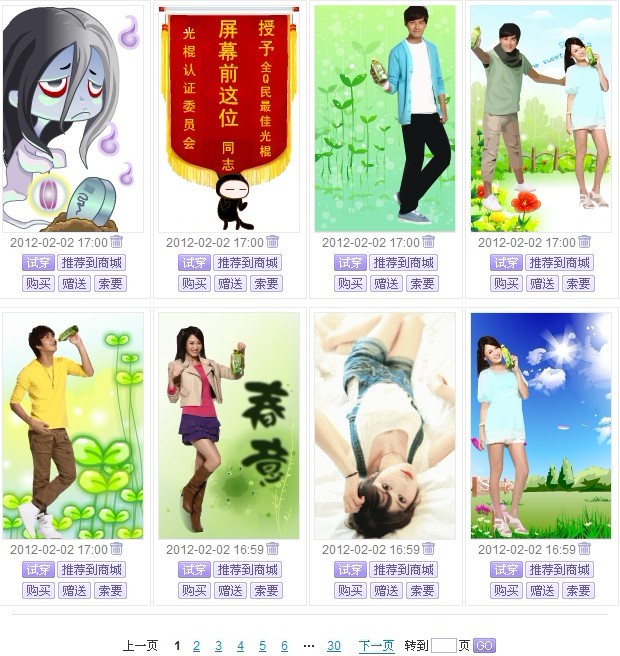Buy (购买) the blue sky girl item

pos(506,591)
